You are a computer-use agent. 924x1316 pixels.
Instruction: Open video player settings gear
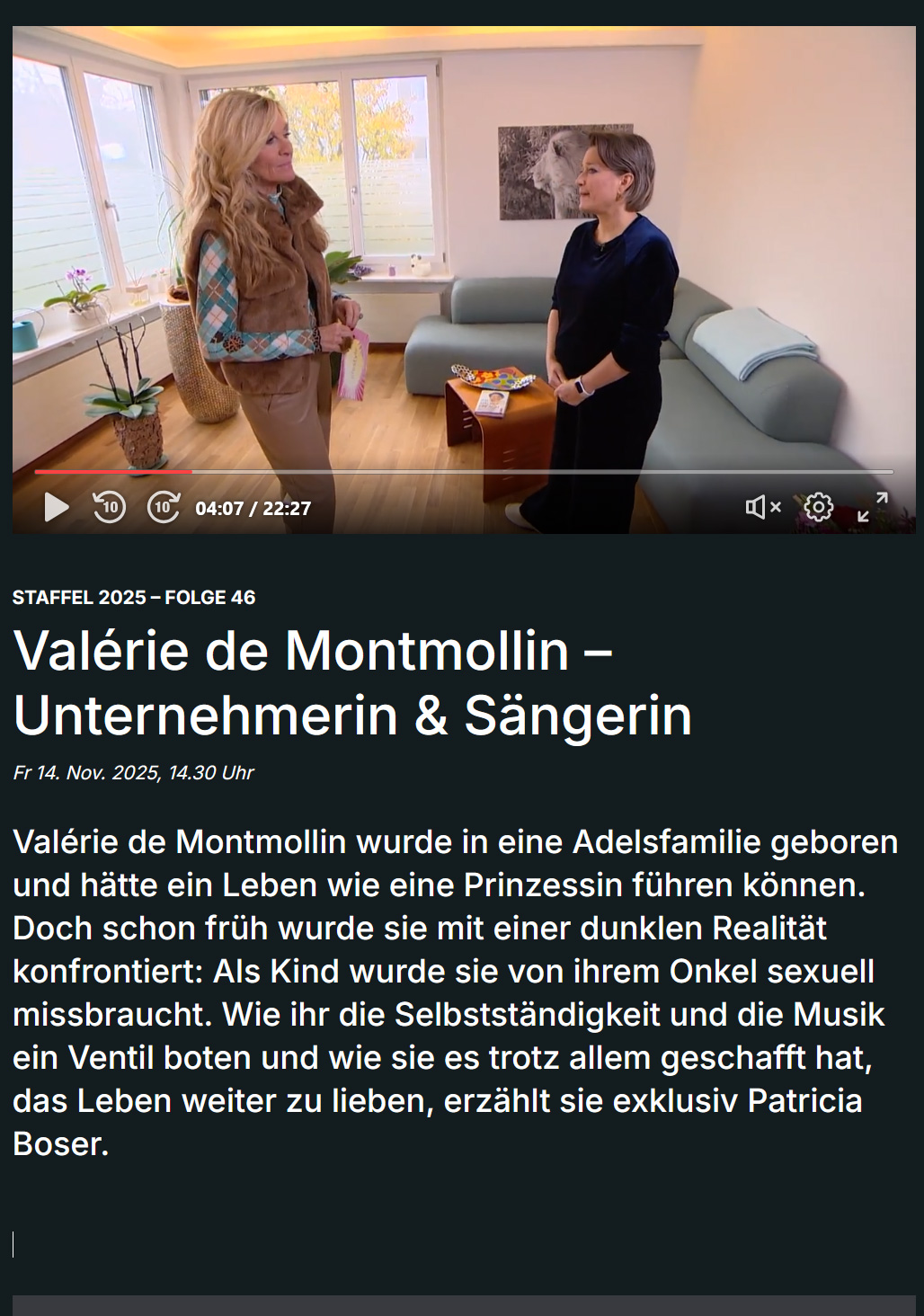coord(818,507)
